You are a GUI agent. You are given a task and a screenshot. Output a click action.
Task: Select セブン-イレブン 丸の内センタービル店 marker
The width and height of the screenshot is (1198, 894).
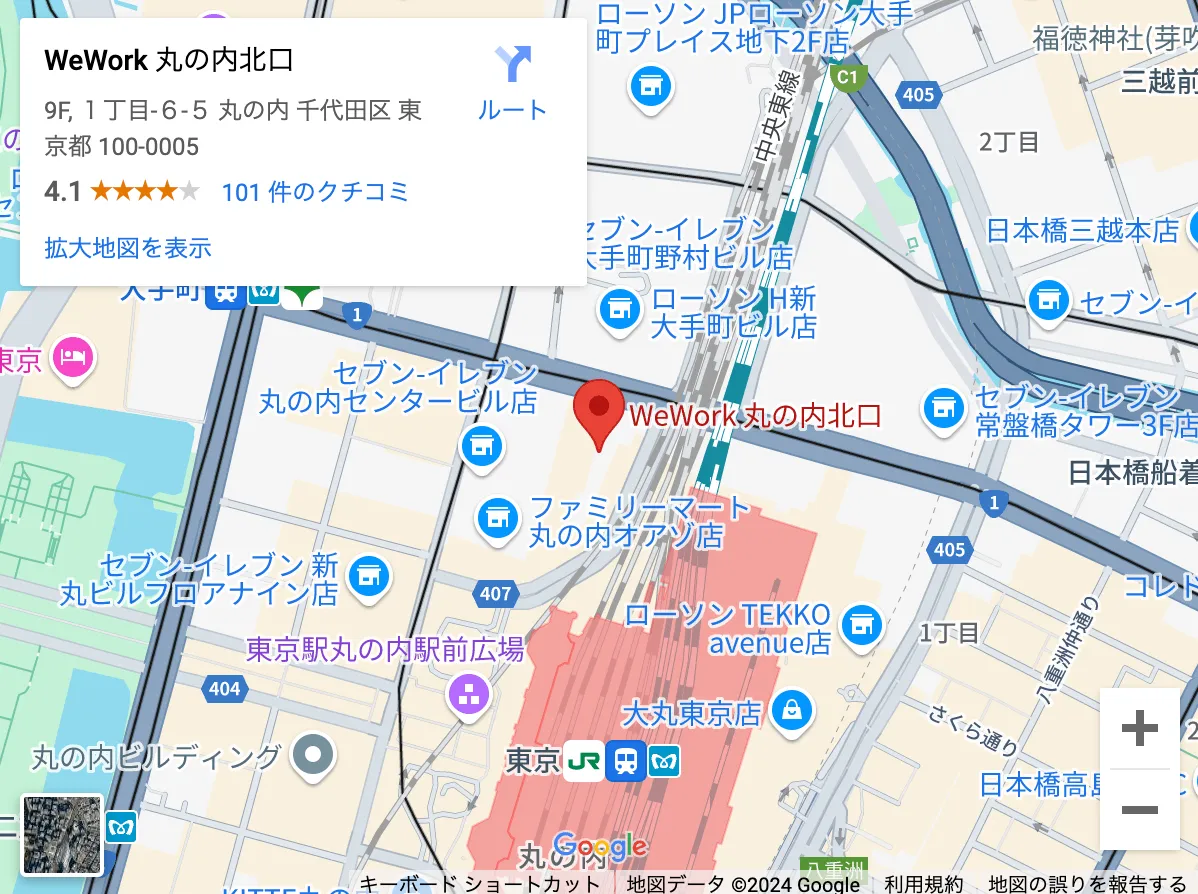pyautogui.click(x=481, y=444)
